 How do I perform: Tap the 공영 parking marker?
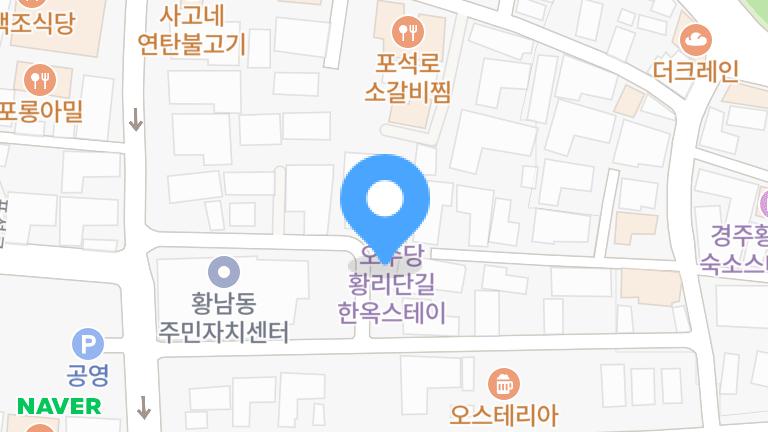pyautogui.click(x=88, y=346)
